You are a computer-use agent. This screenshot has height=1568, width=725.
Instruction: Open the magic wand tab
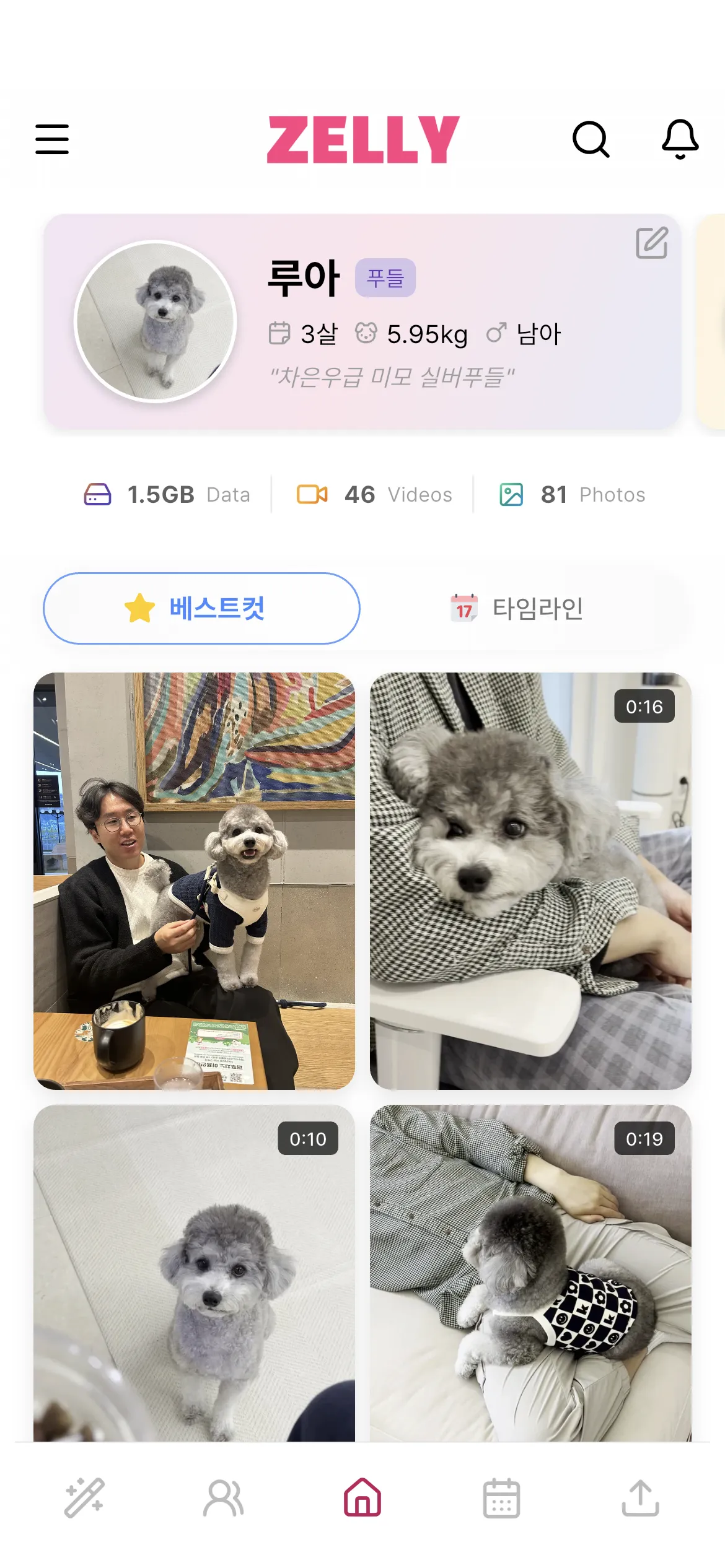point(85,1497)
